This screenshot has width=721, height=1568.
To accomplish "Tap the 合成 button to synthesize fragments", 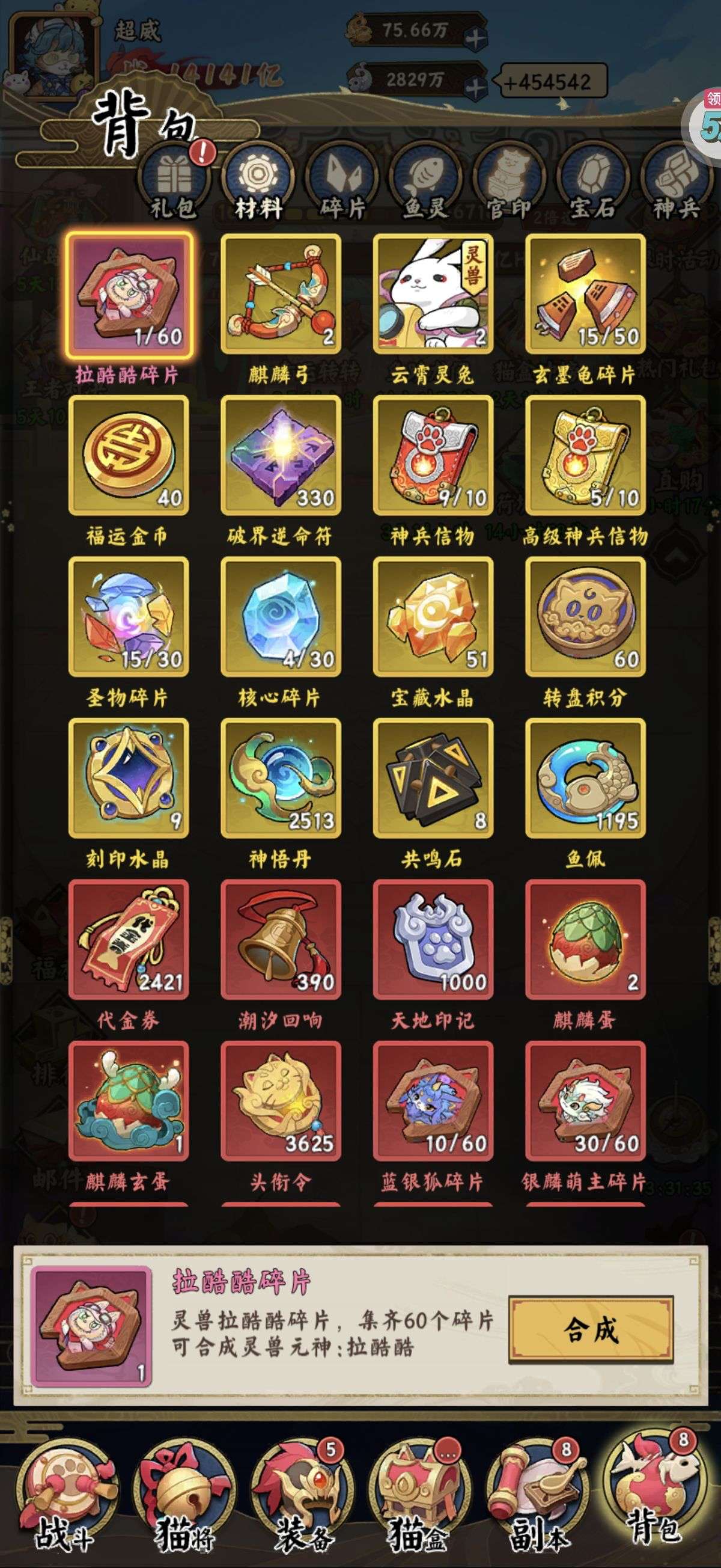I will (x=591, y=1329).
